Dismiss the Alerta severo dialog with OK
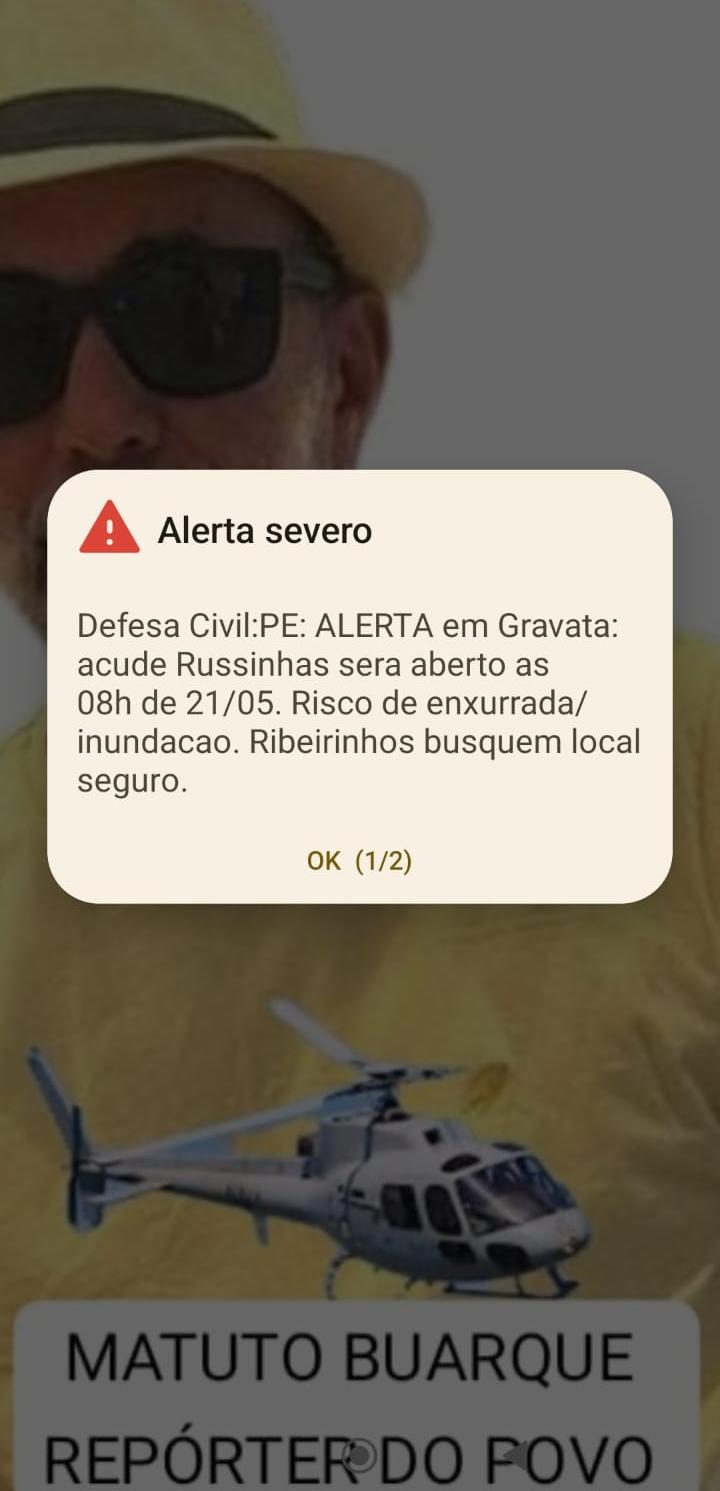720x1491 pixels. [x=359, y=861]
